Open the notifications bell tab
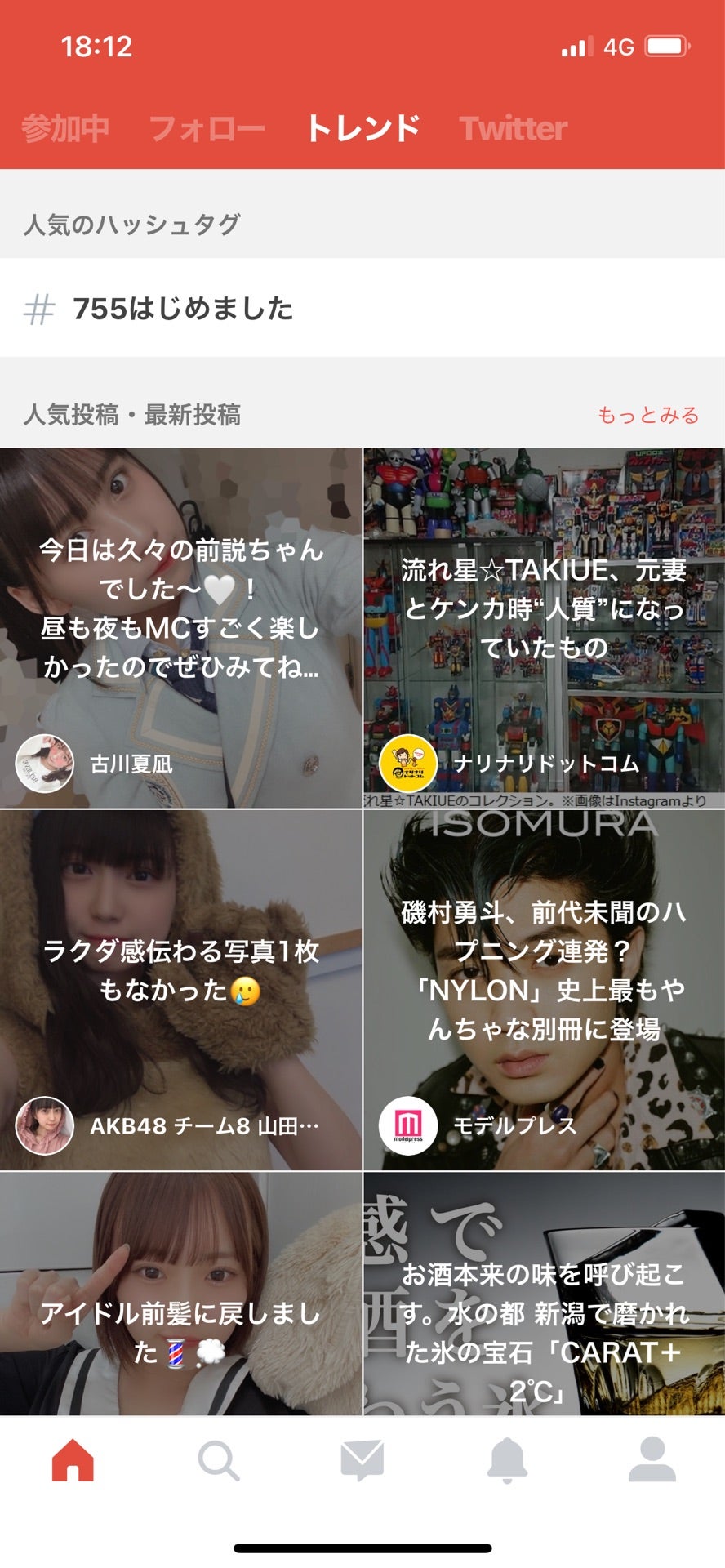725x1568 pixels. point(507,1459)
